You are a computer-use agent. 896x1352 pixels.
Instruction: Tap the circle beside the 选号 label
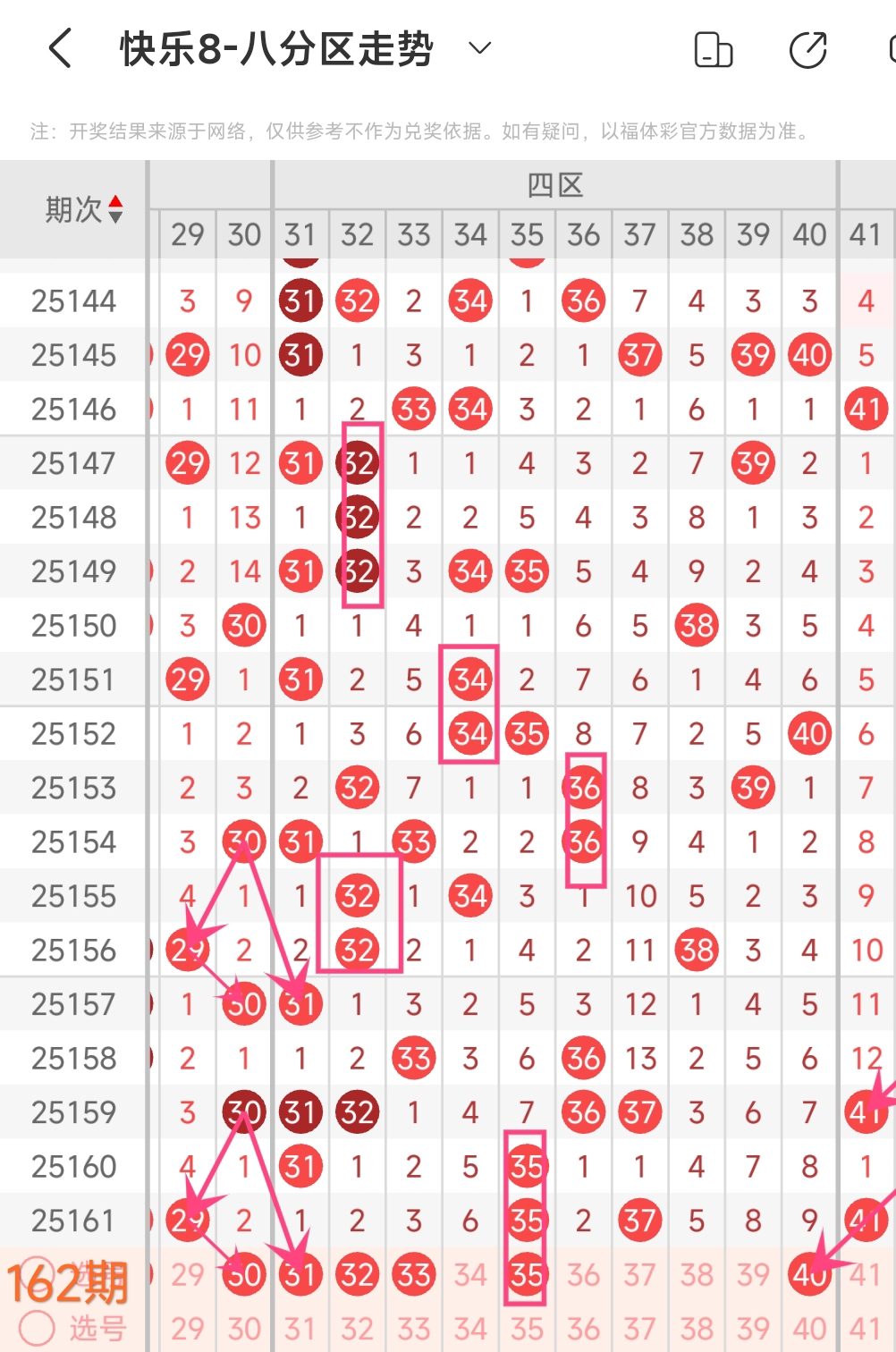tap(38, 1329)
